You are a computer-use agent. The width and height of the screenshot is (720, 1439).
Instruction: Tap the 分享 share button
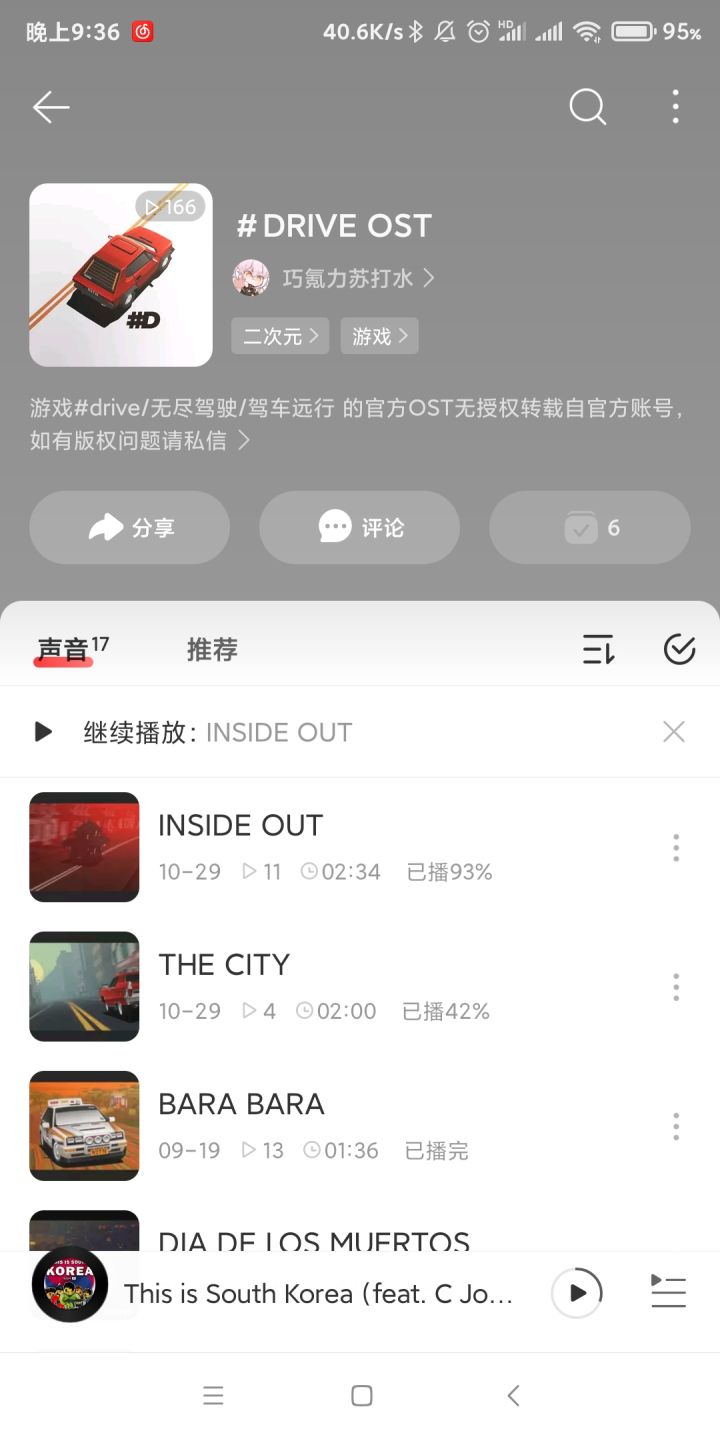point(130,527)
